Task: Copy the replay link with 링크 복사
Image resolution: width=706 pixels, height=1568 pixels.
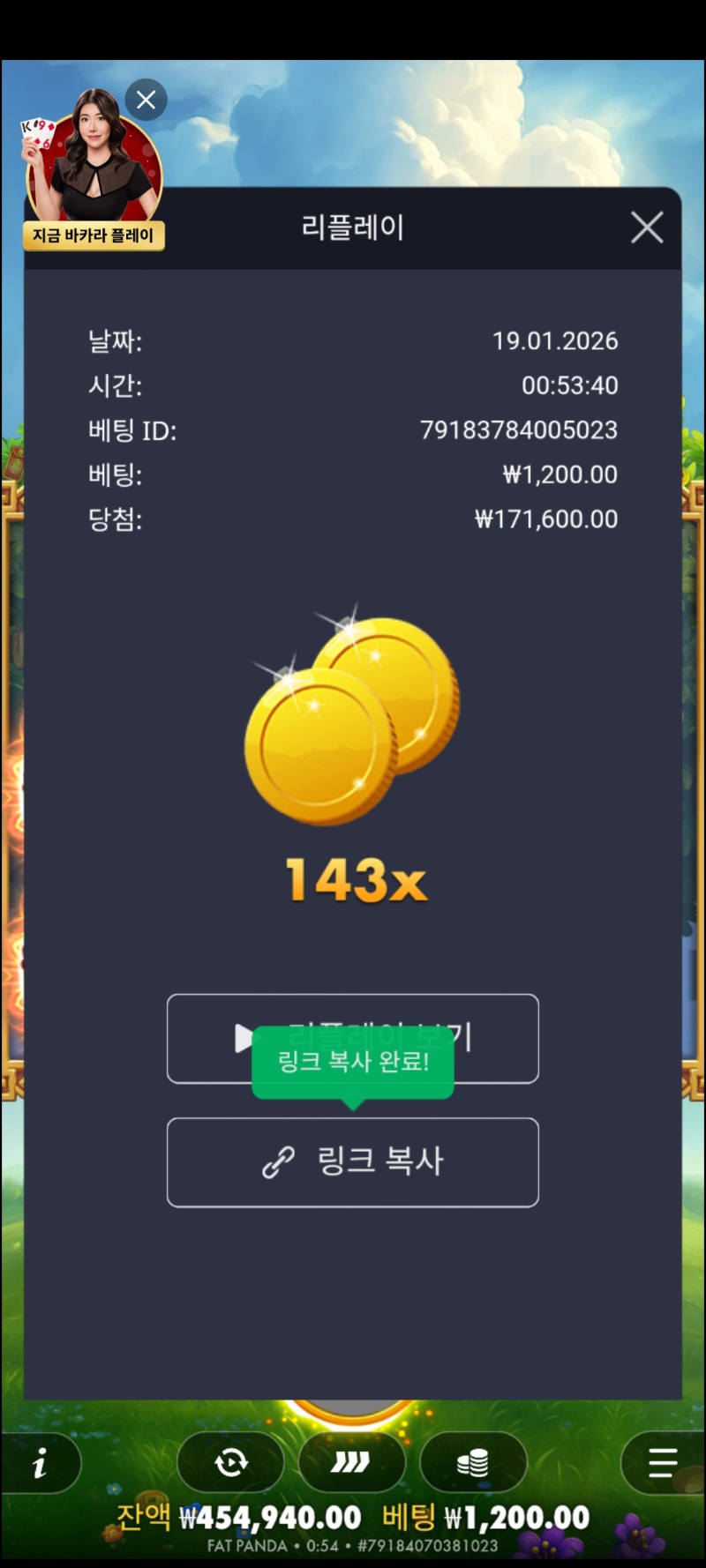Action: (353, 1161)
